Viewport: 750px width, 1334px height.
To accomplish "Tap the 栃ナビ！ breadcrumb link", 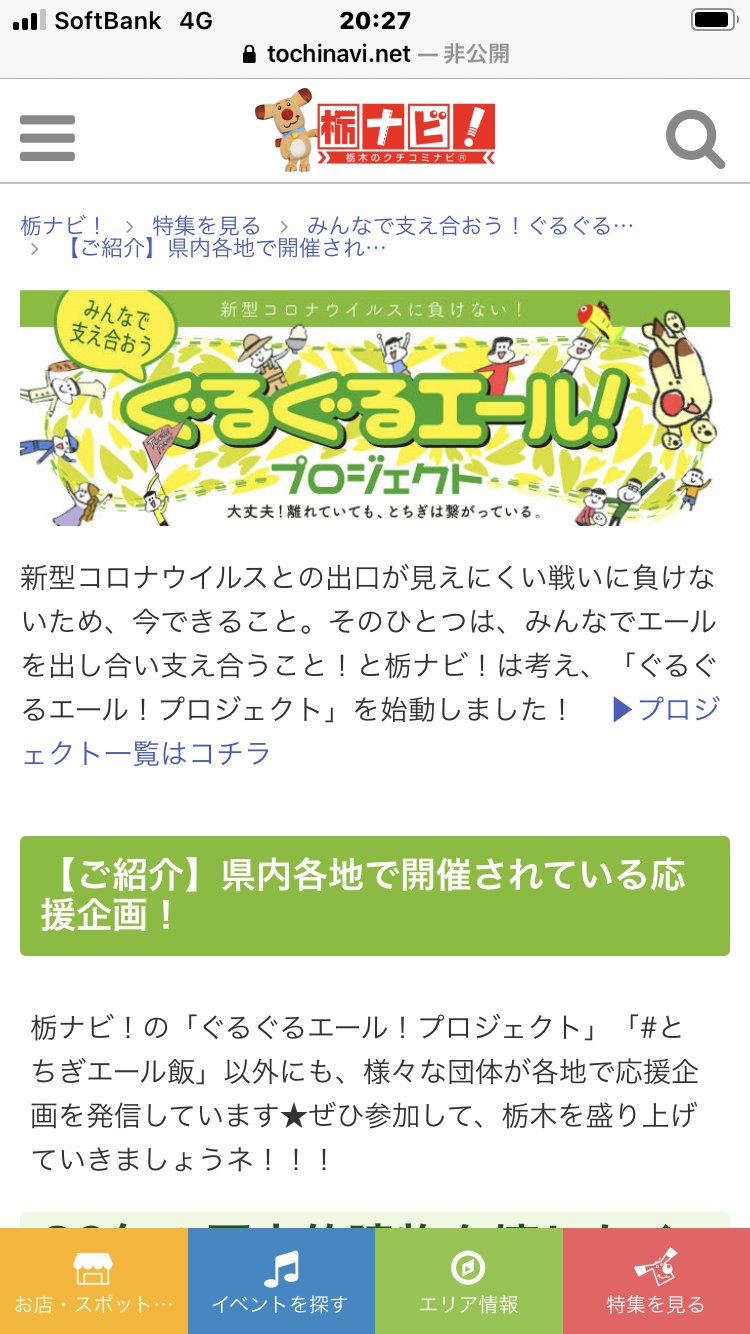I will click(62, 226).
